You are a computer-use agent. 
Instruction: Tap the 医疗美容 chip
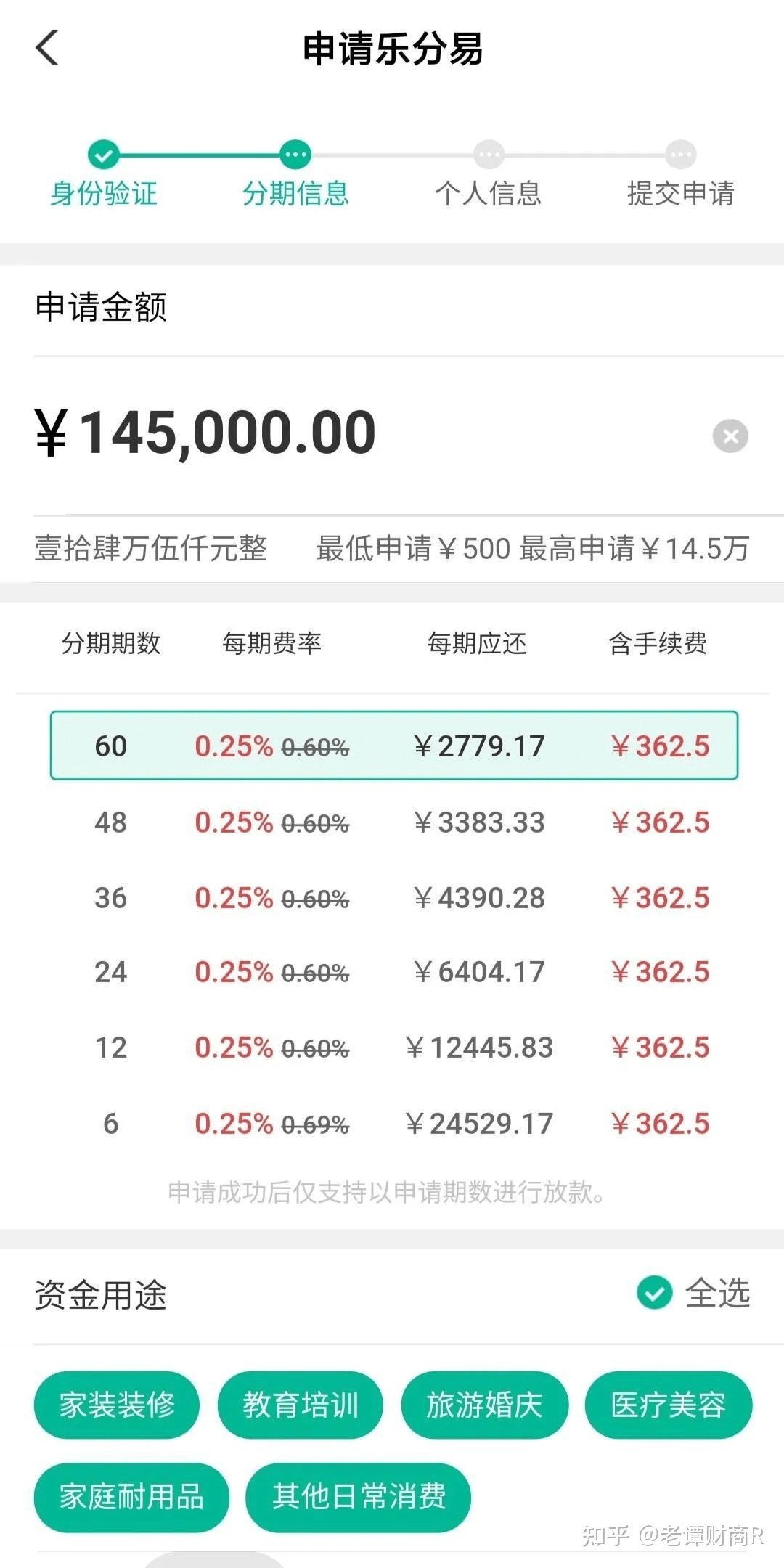[668, 1405]
